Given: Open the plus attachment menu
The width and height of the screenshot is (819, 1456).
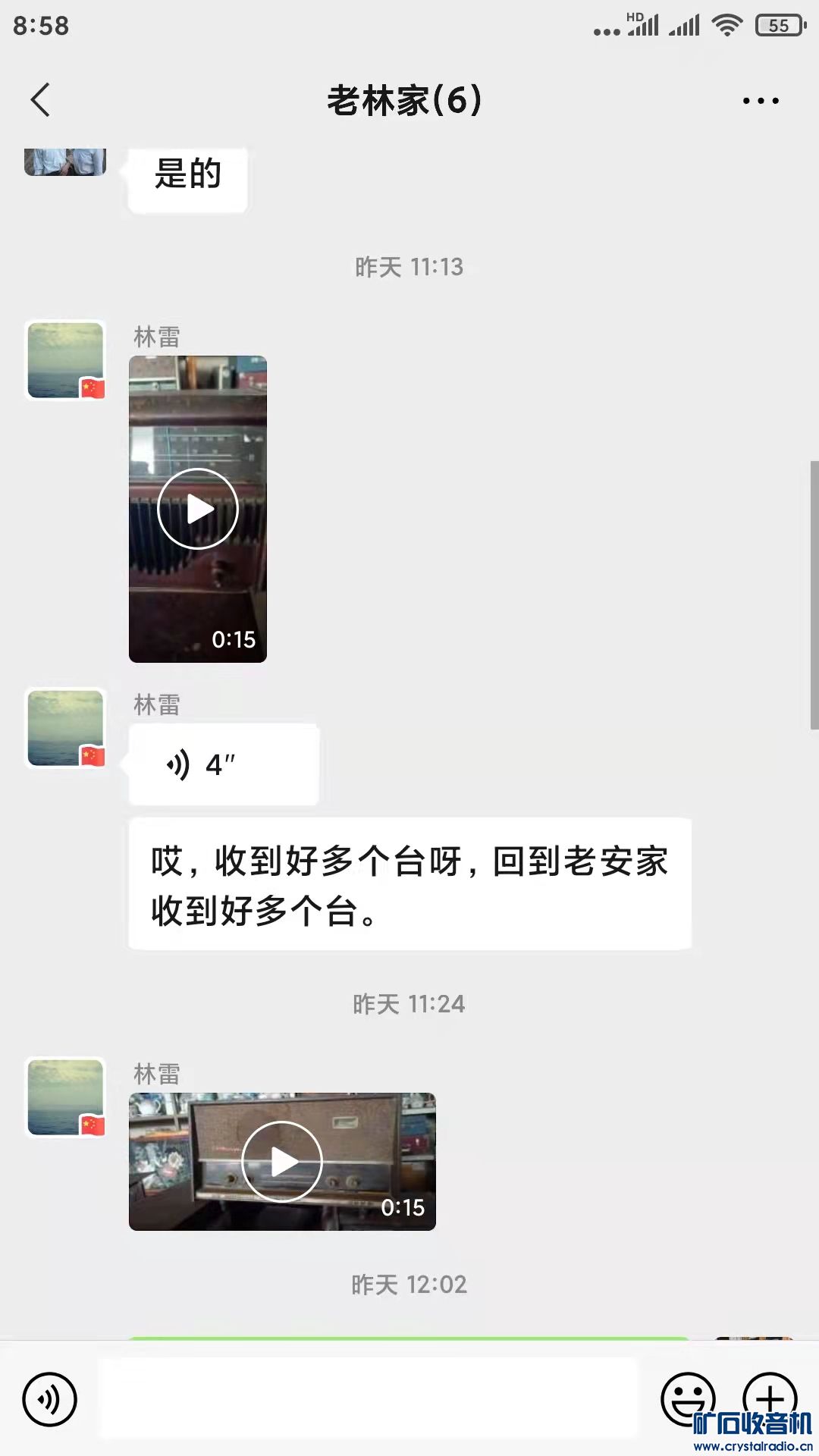Looking at the screenshot, I should tap(769, 1397).
